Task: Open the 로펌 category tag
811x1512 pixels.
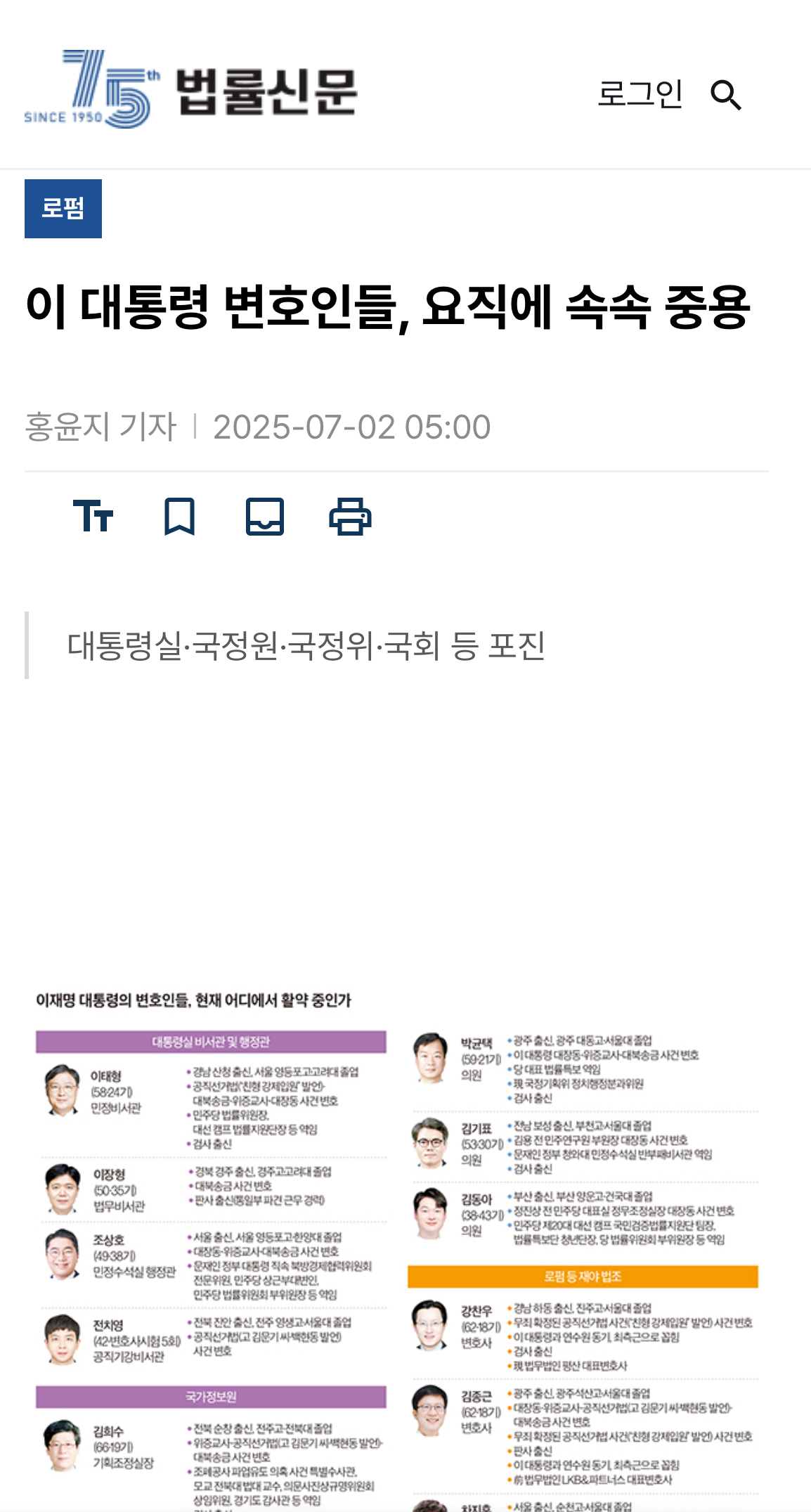Action: pyautogui.click(x=63, y=209)
